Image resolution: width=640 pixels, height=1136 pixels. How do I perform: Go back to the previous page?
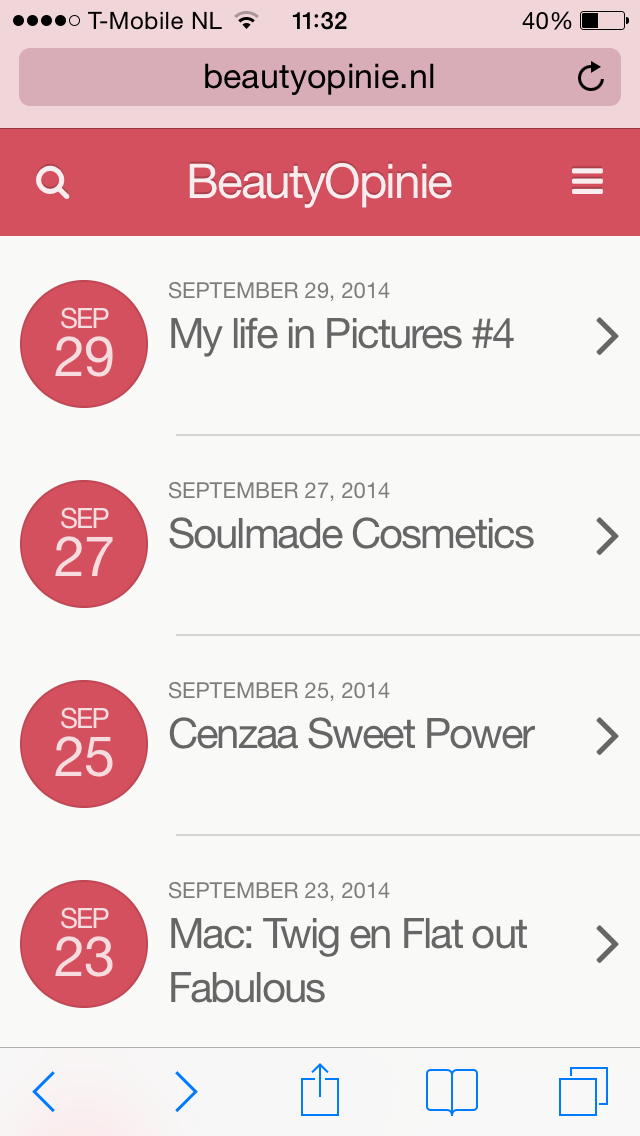[44, 1091]
